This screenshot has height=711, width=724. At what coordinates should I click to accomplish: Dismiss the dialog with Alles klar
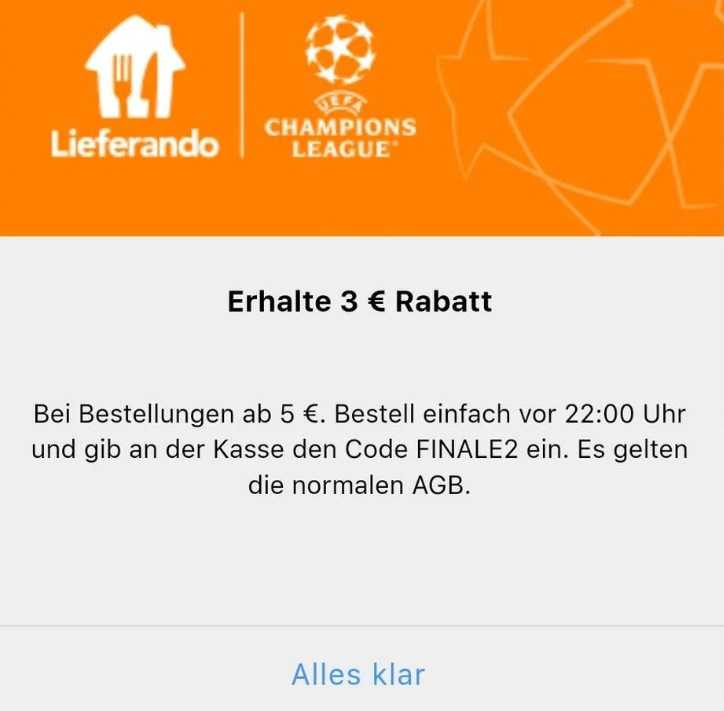coord(358,674)
